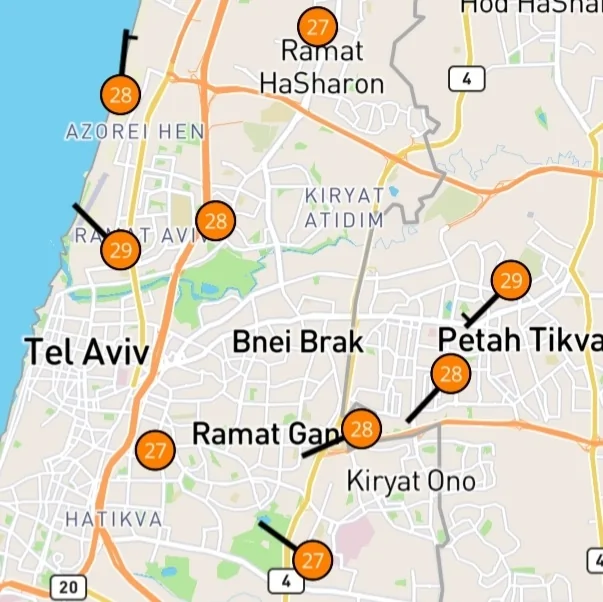Open the 27° station marker above Ramat HaSharon
The width and height of the screenshot is (603, 602).
(x=318, y=26)
